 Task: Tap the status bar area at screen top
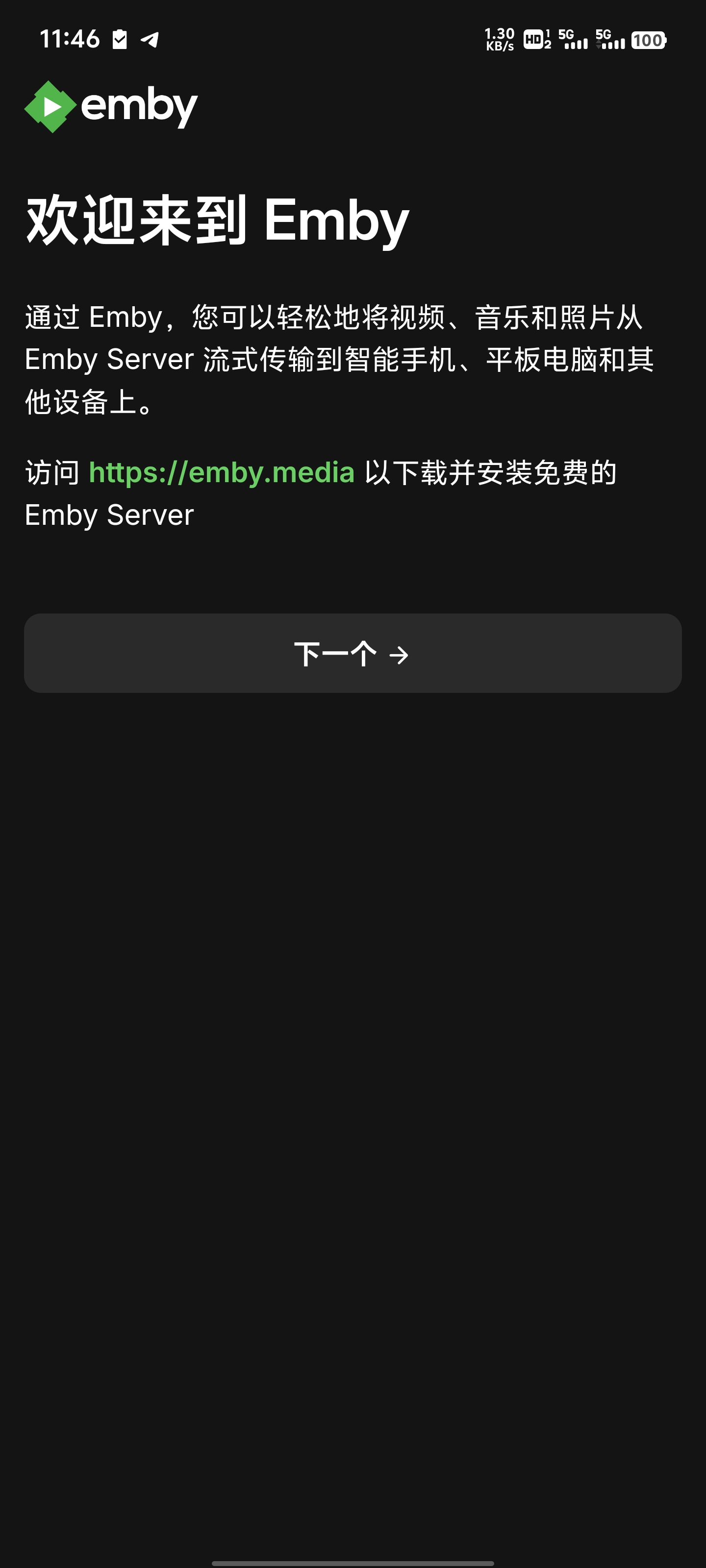[x=353, y=40]
